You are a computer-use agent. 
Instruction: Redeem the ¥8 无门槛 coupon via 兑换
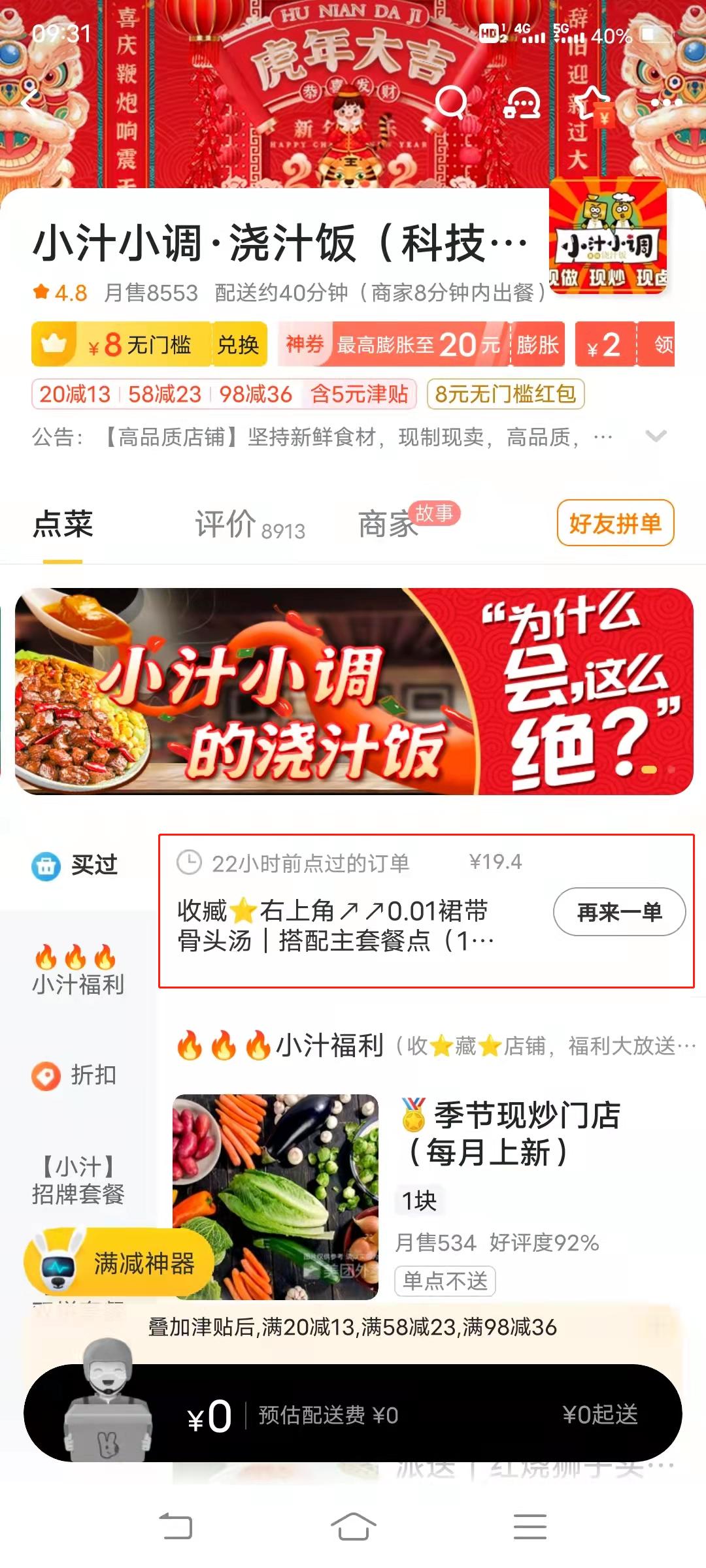pos(238,344)
